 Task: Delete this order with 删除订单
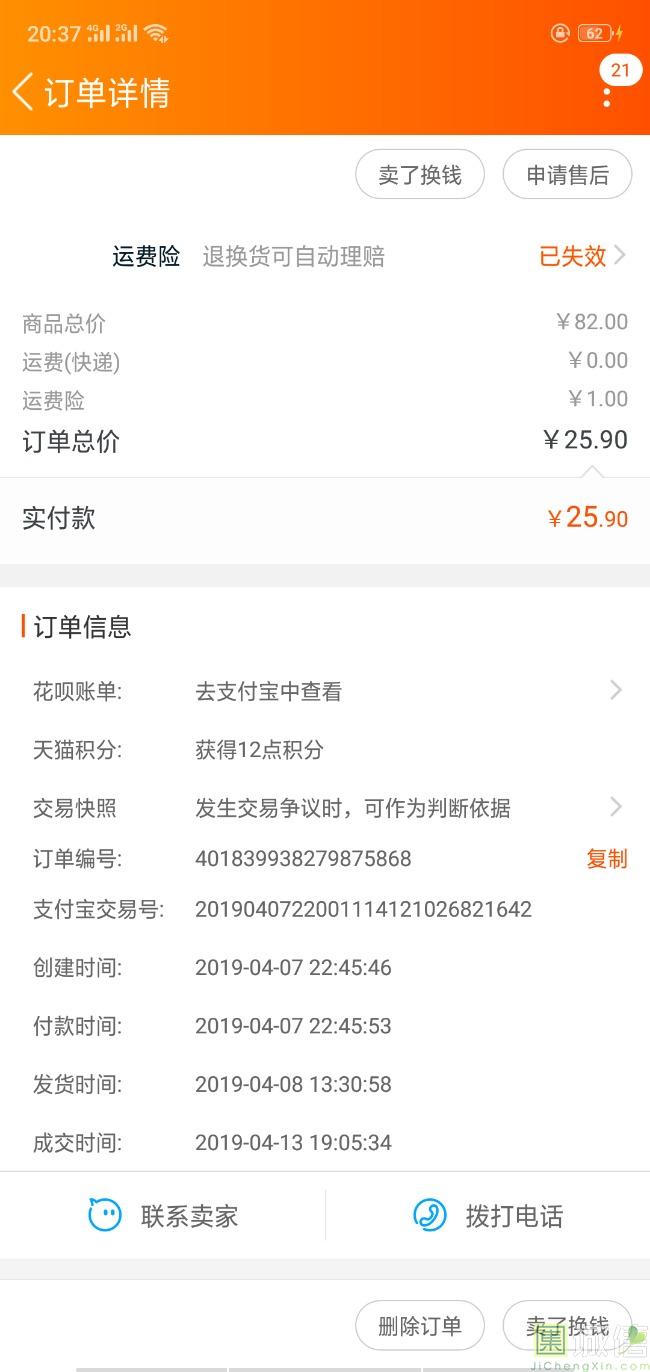click(420, 1326)
